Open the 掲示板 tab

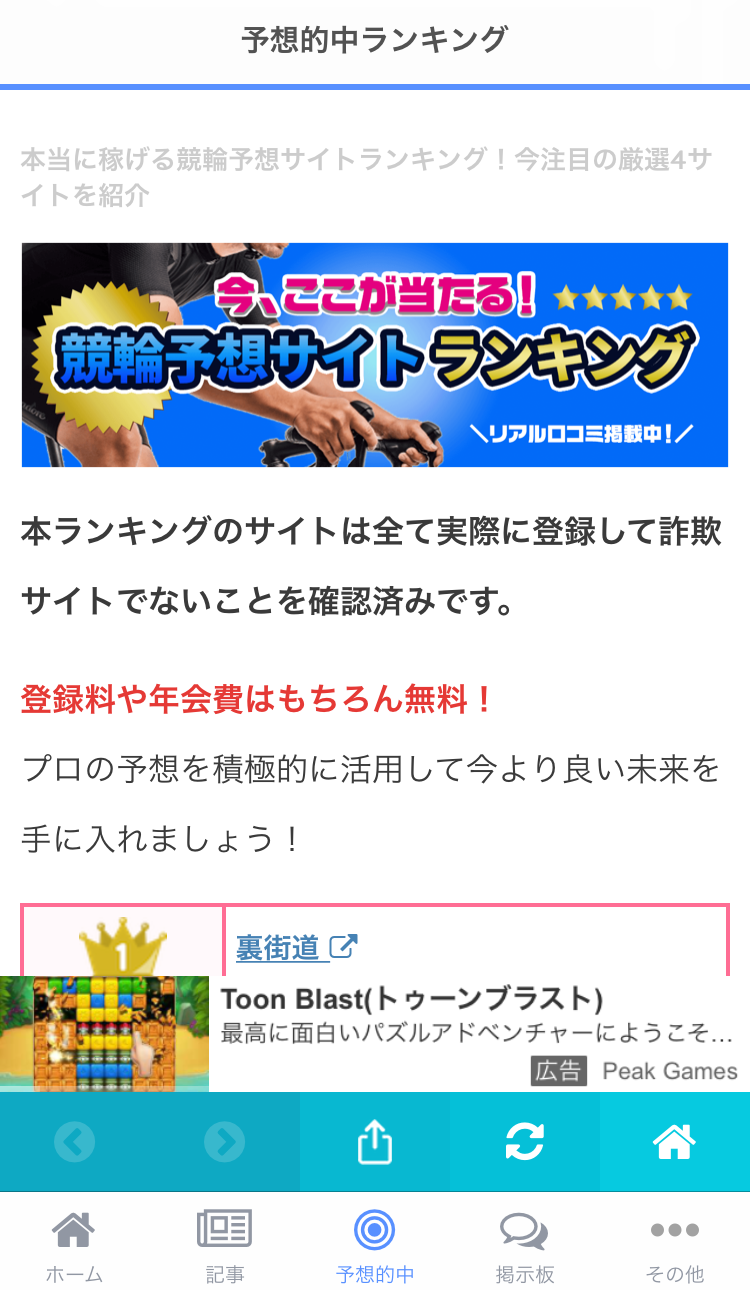(525, 1245)
